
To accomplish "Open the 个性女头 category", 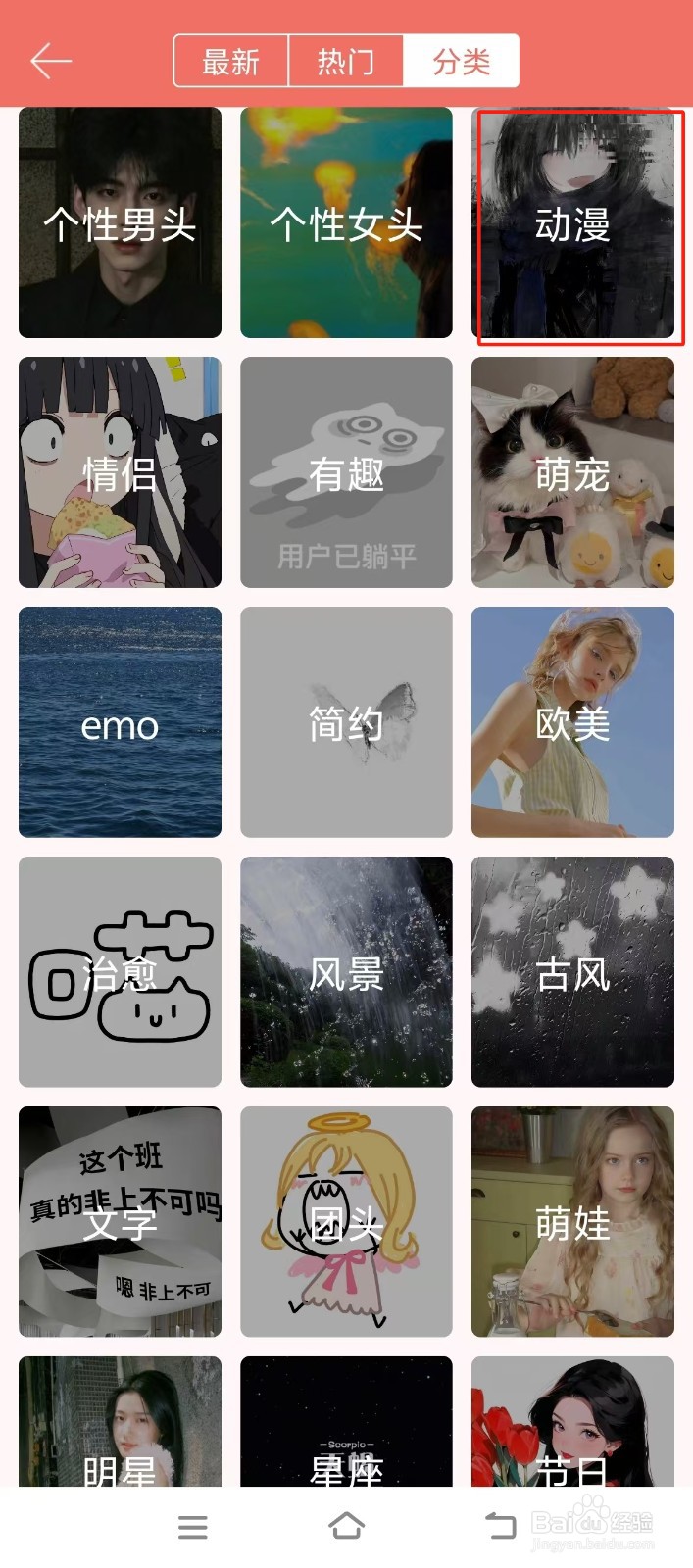I will [346, 222].
